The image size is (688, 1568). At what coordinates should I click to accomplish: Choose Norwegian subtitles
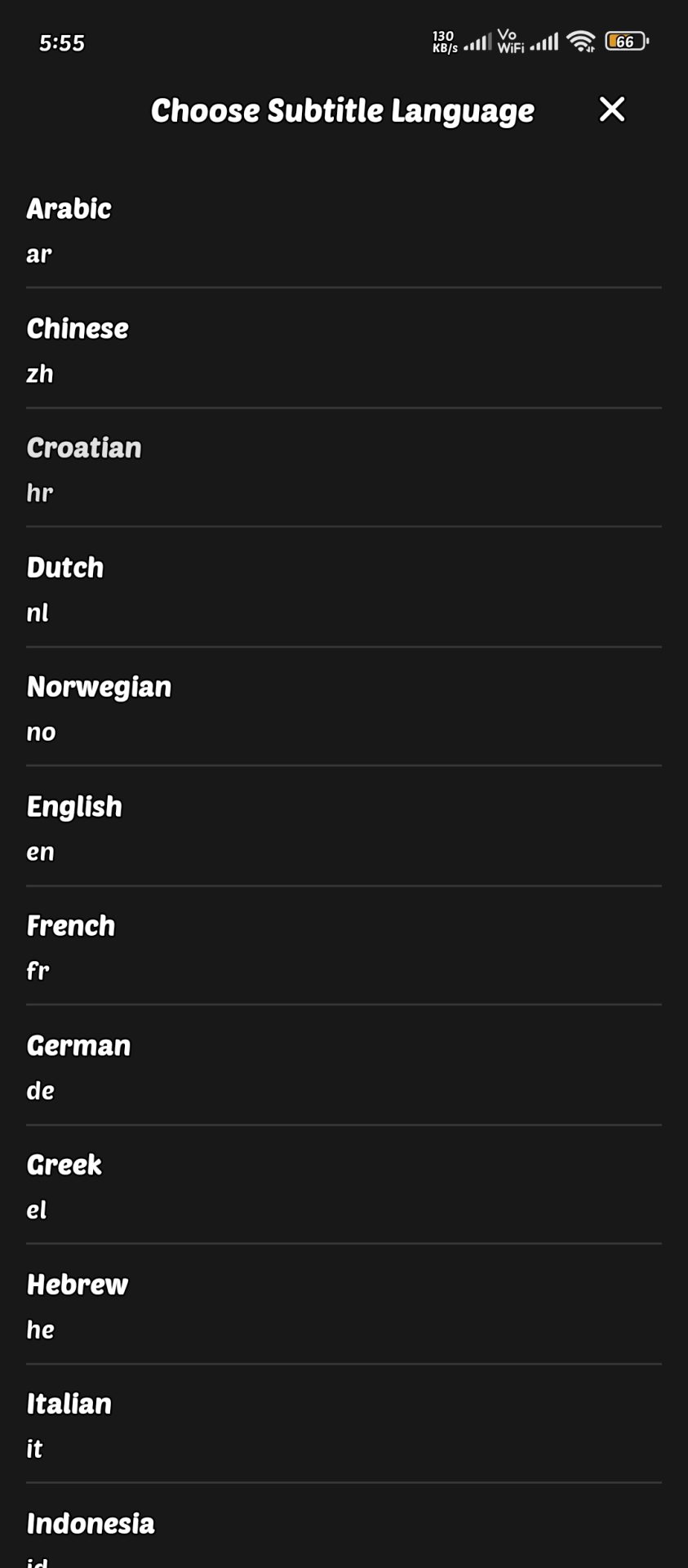(343, 708)
